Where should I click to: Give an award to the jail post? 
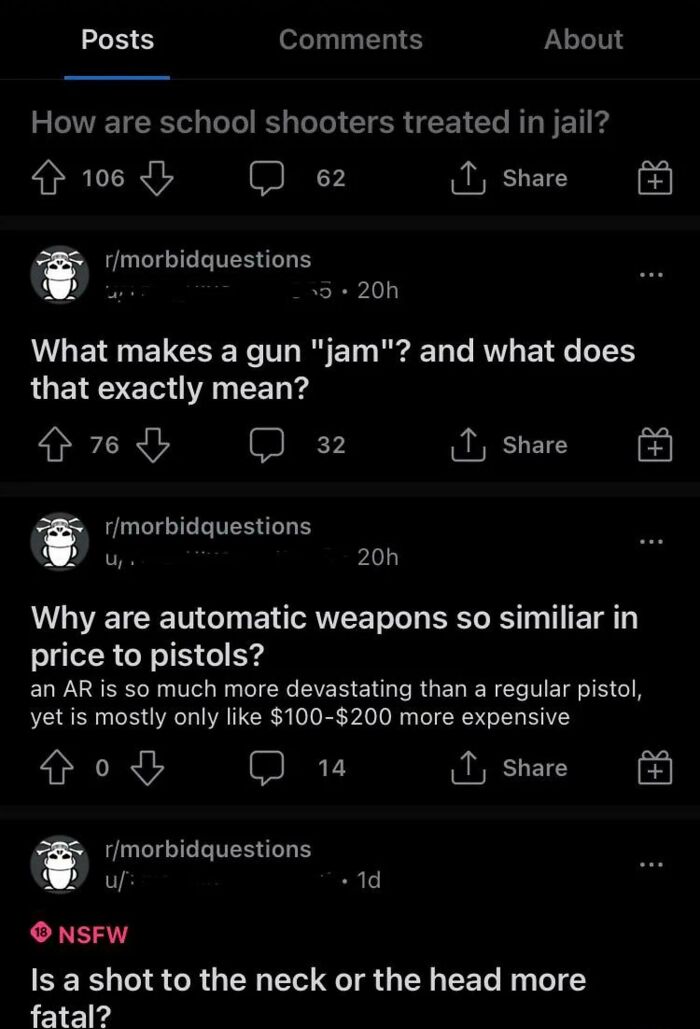[x=654, y=178]
